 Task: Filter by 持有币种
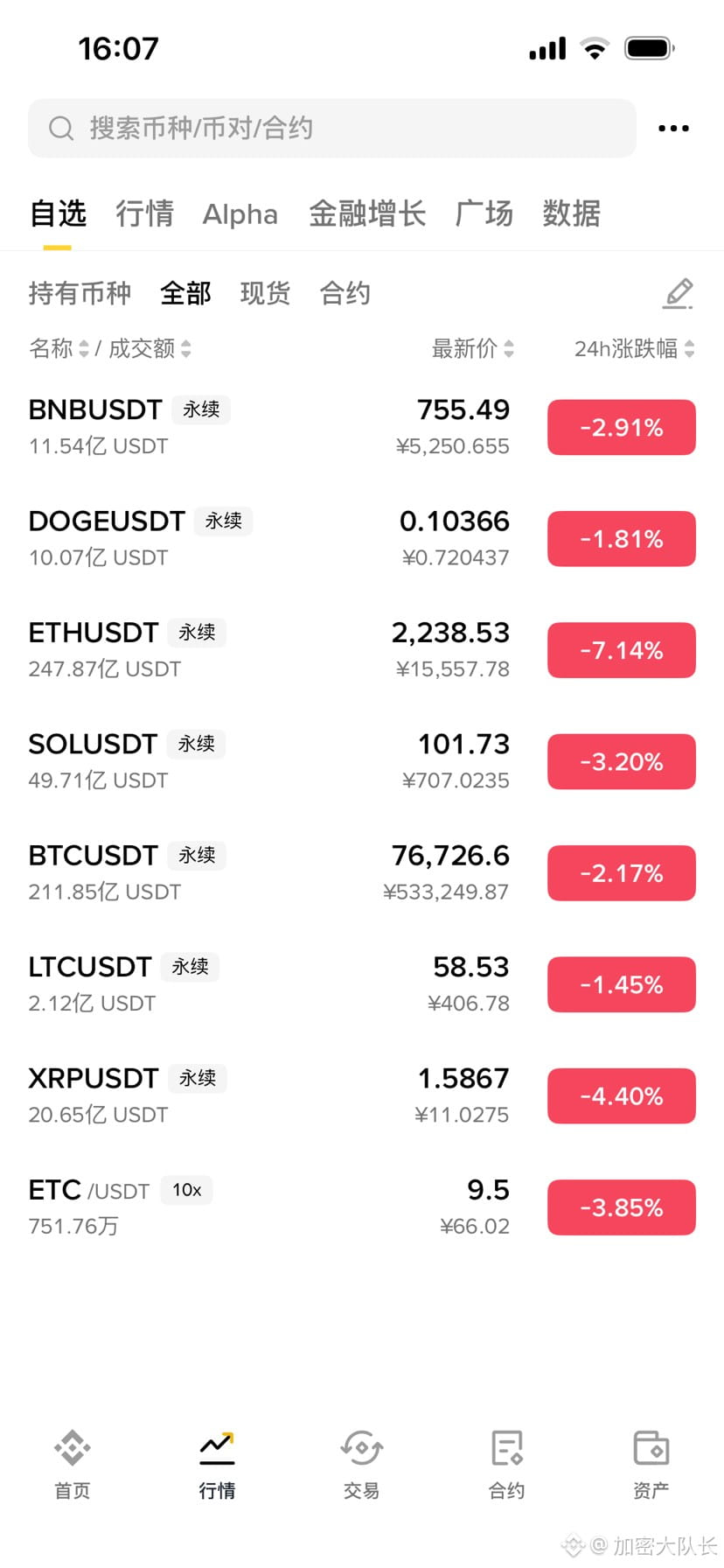(80, 293)
